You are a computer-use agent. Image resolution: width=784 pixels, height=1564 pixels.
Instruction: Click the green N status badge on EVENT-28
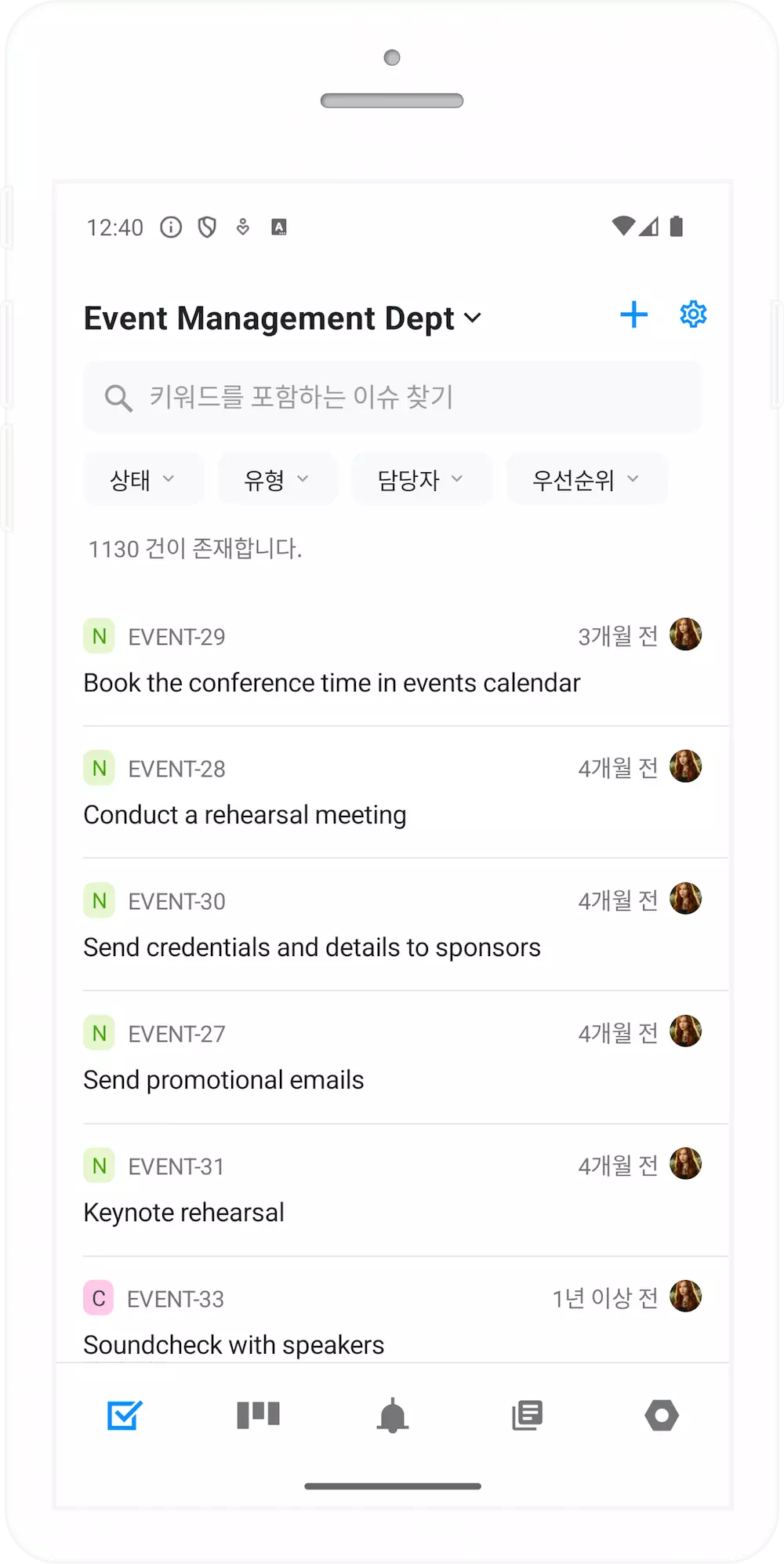tap(98, 768)
